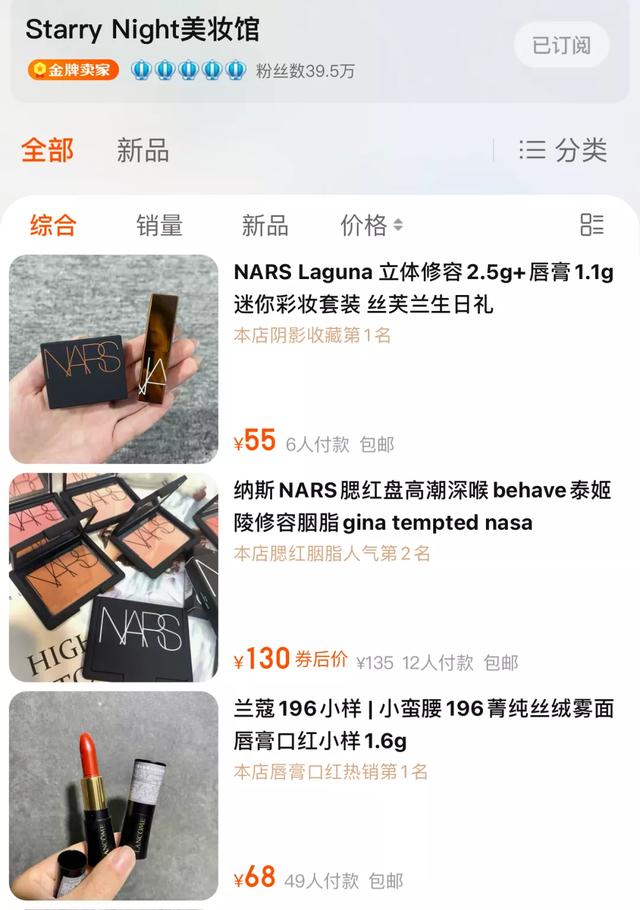Sort products by 价格
The image size is (640, 910).
click(371, 225)
